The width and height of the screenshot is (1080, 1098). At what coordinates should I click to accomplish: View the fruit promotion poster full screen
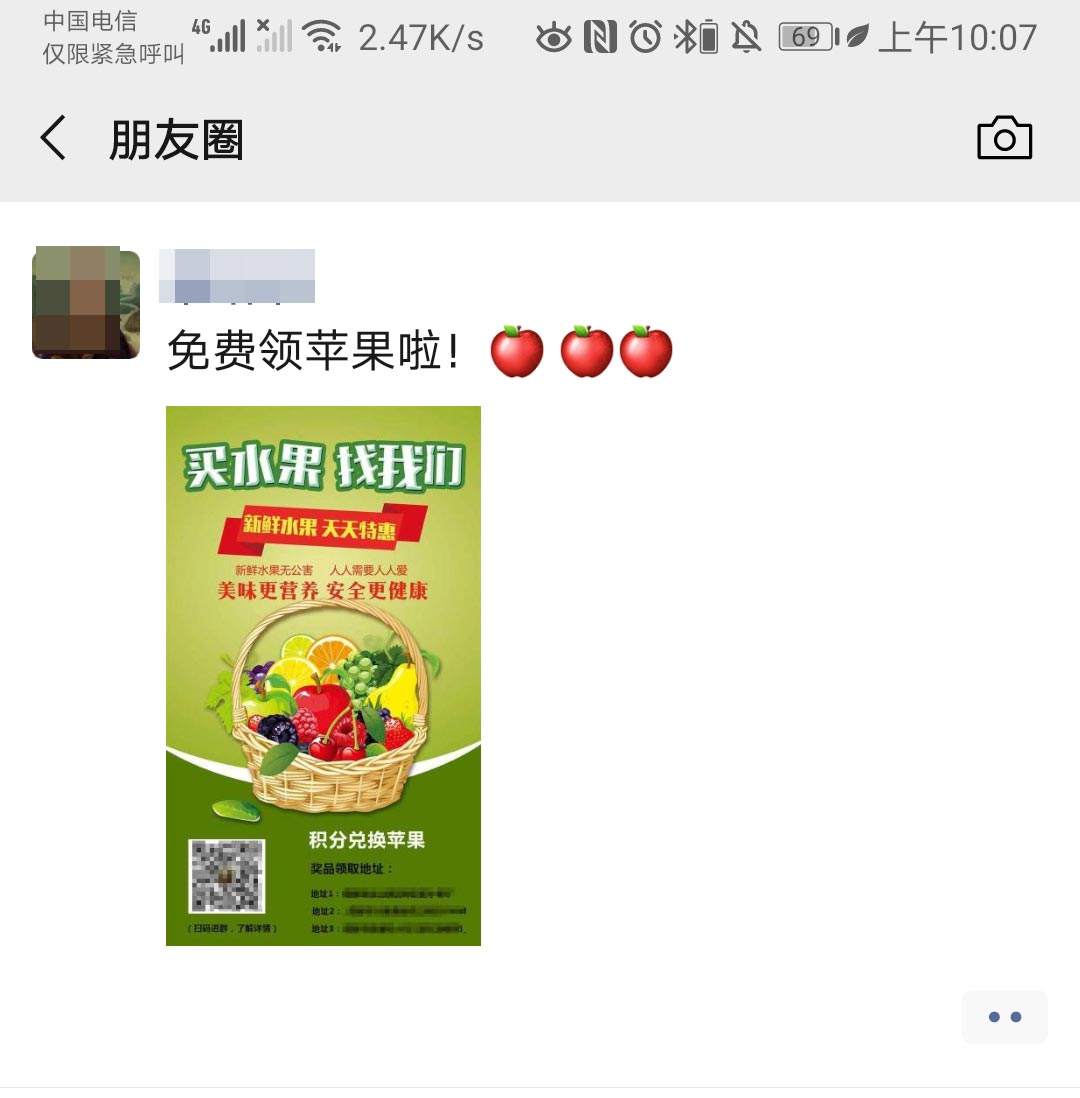(x=323, y=675)
